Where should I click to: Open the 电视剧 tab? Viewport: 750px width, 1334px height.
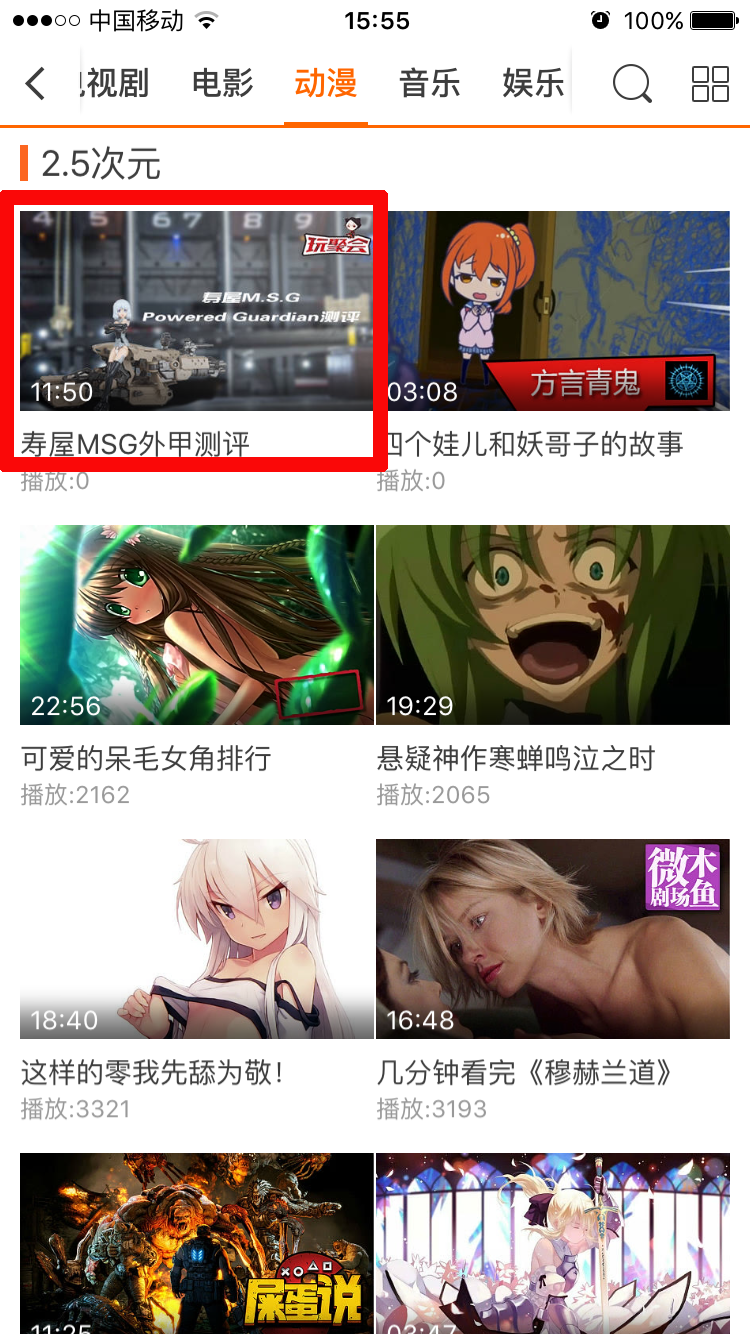(x=115, y=84)
